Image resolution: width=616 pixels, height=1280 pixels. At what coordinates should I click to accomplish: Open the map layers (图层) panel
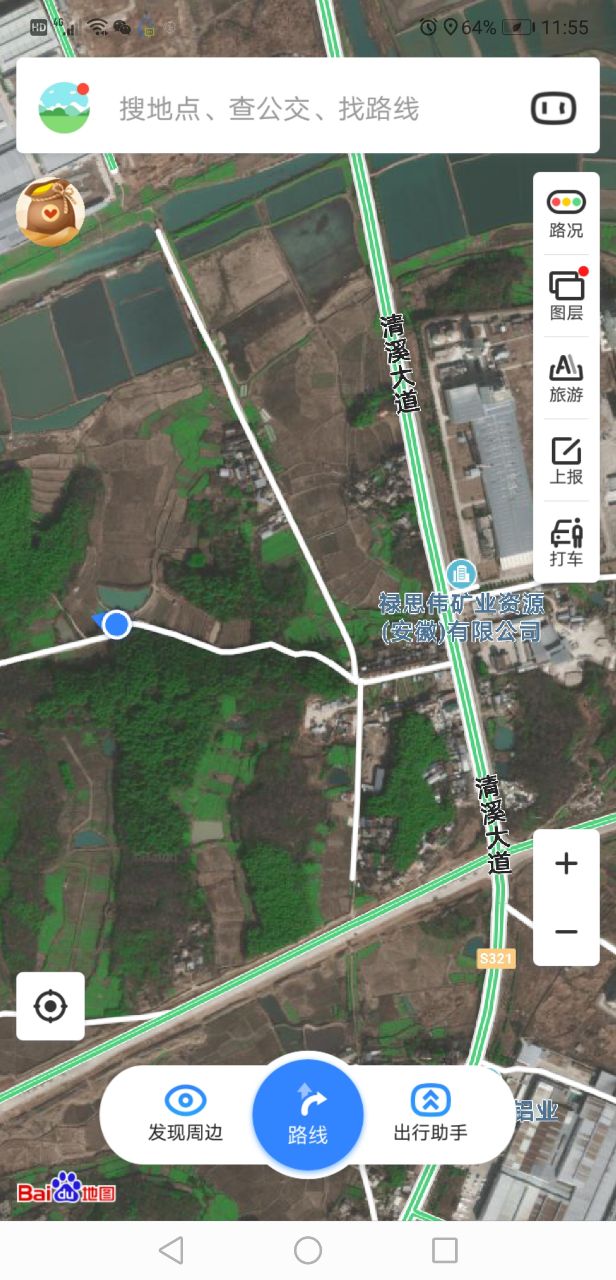(x=566, y=296)
